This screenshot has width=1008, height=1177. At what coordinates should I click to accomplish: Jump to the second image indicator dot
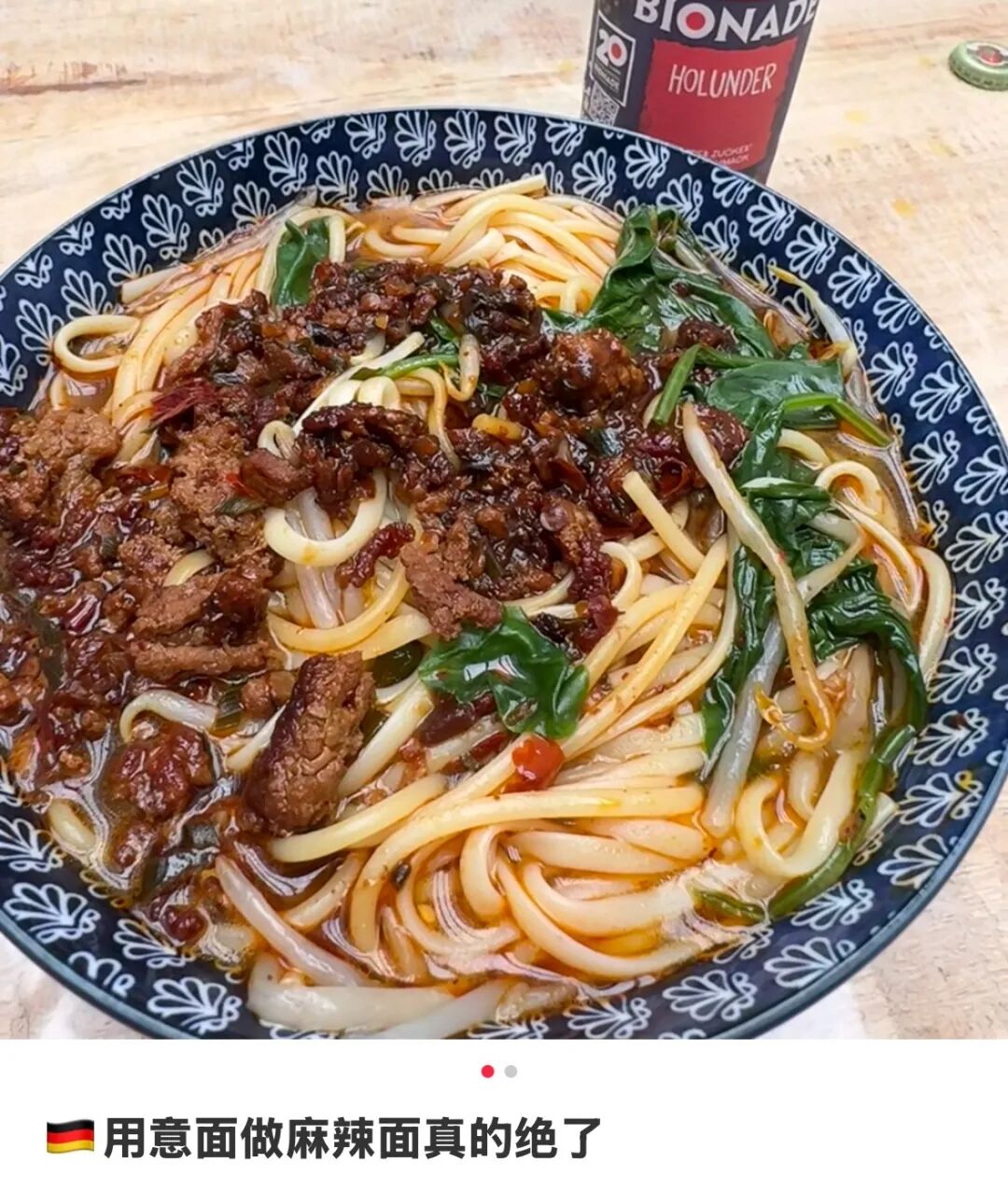pyautogui.click(x=511, y=1072)
